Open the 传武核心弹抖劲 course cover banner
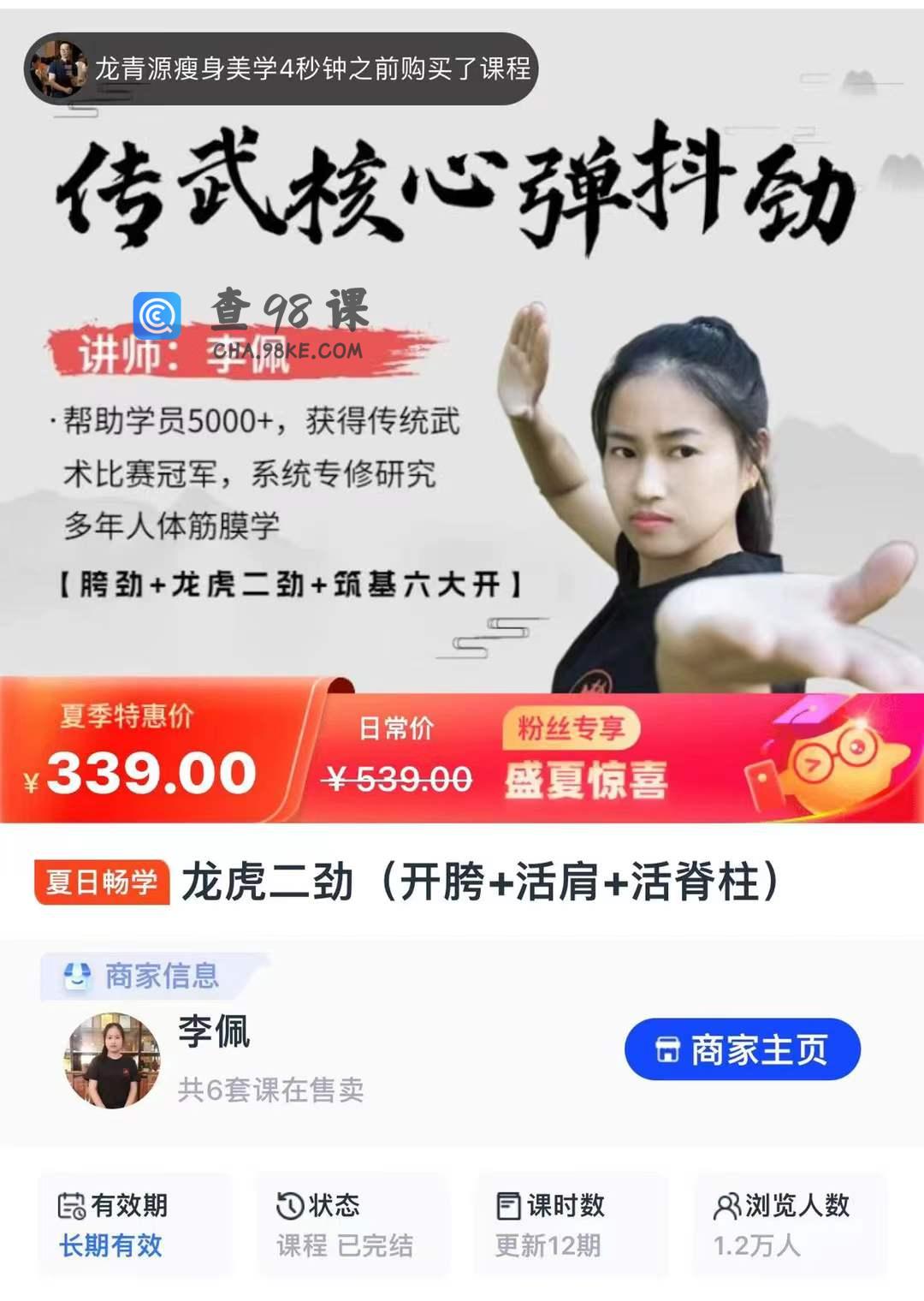Image resolution: width=924 pixels, height=1301 pixels. (462, 411)
